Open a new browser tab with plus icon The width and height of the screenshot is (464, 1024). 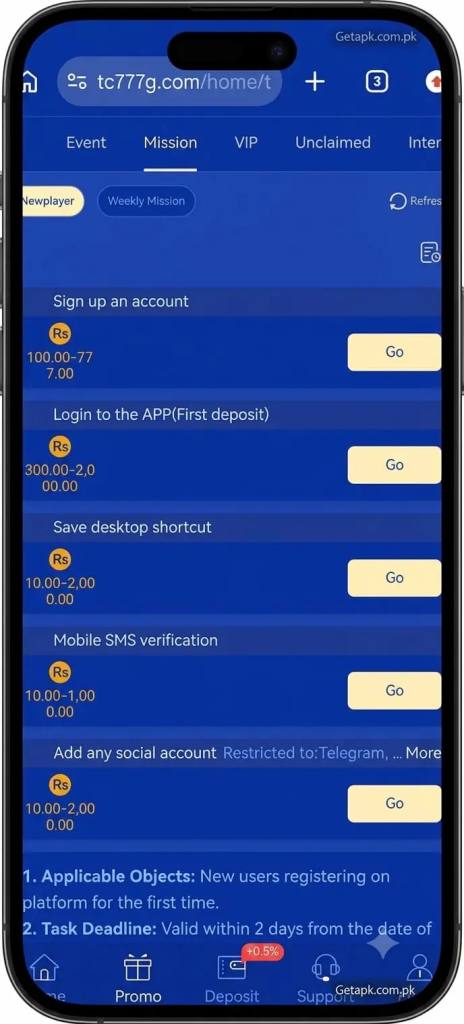pos(315,82)
